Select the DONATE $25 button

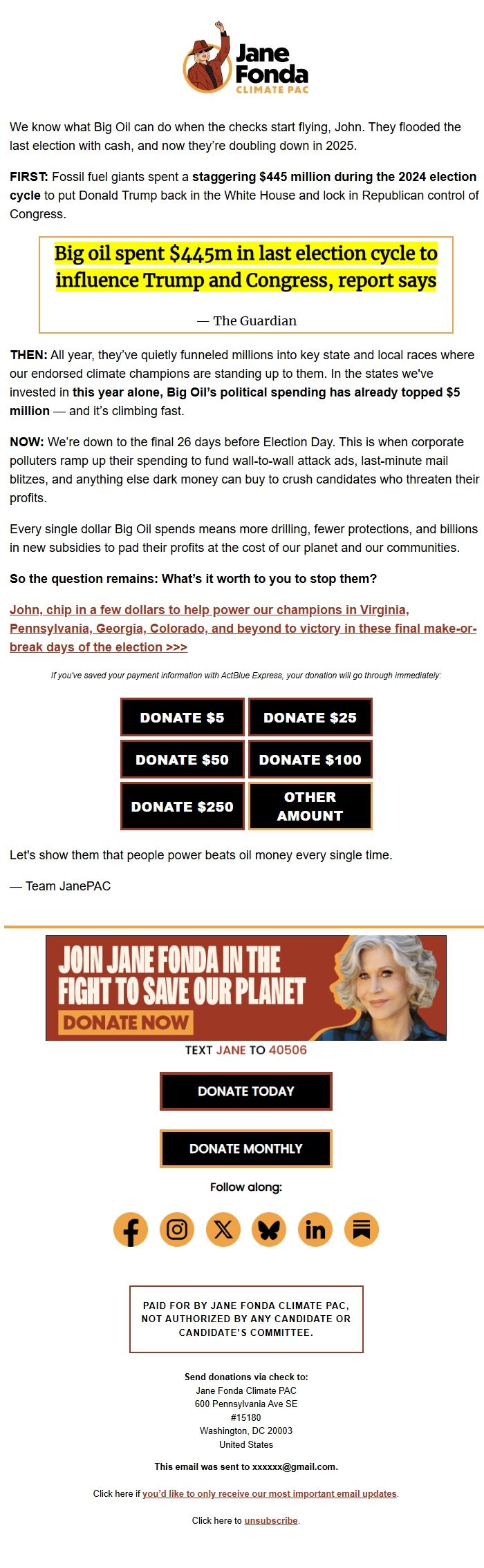(310, 717)
